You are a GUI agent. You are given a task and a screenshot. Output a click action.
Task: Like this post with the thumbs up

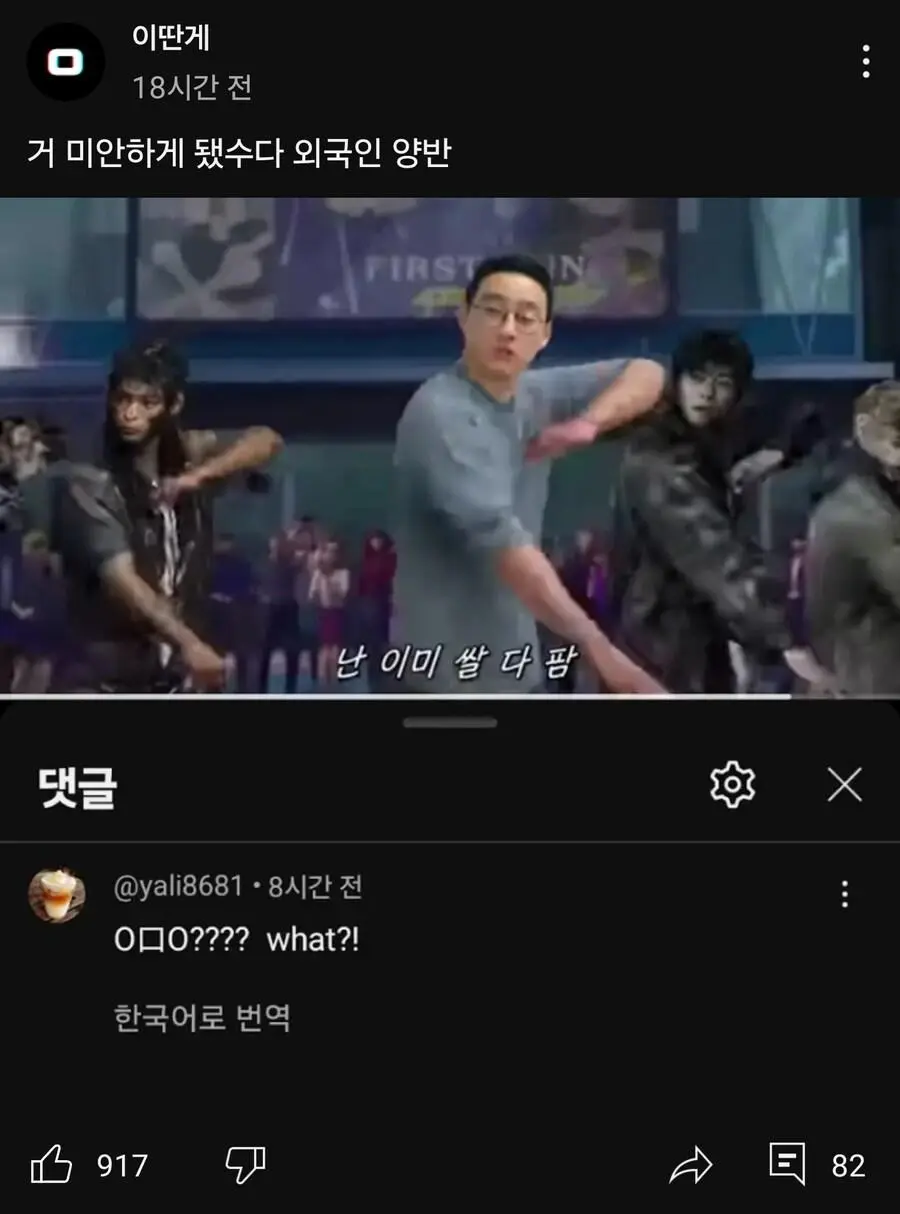[52, 1165]
